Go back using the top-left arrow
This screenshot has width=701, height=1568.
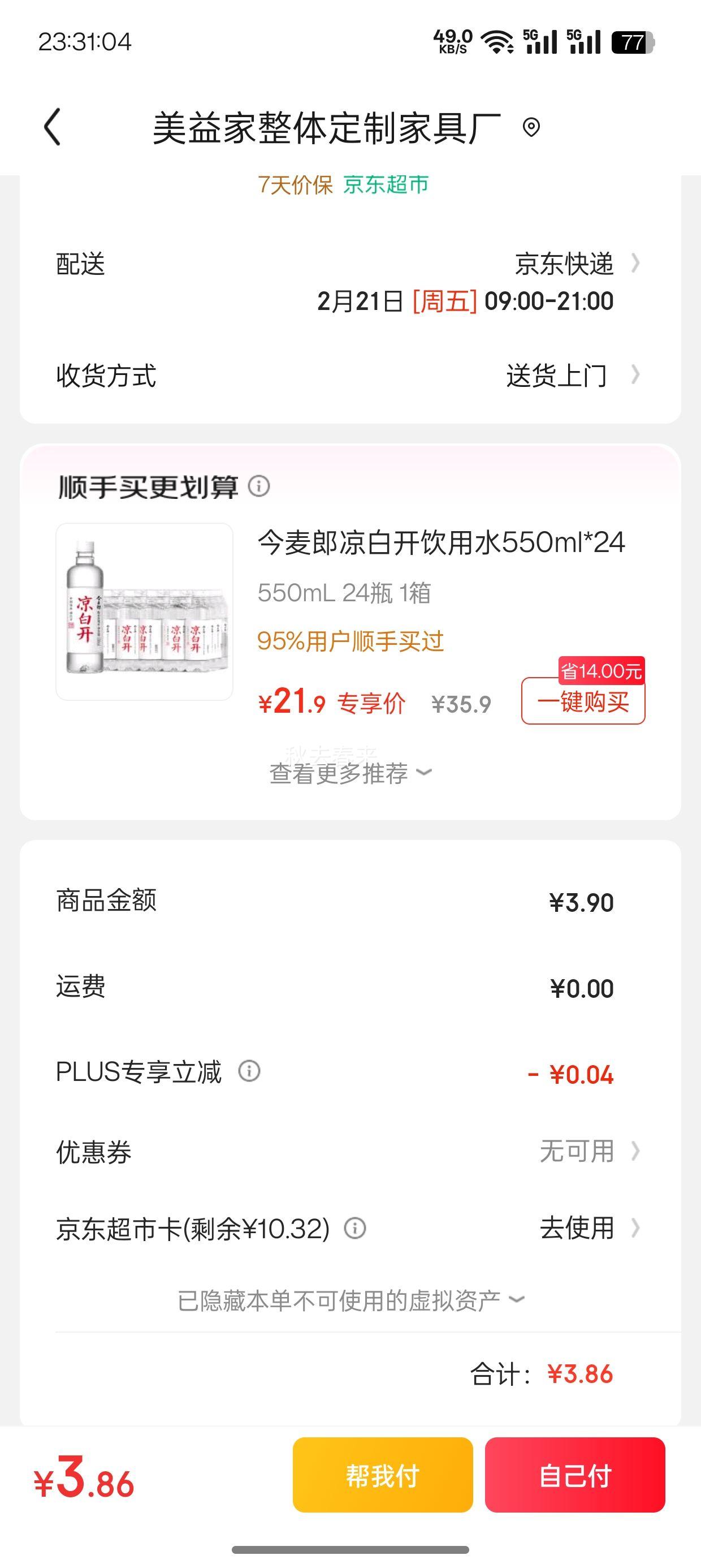[53, 127]
